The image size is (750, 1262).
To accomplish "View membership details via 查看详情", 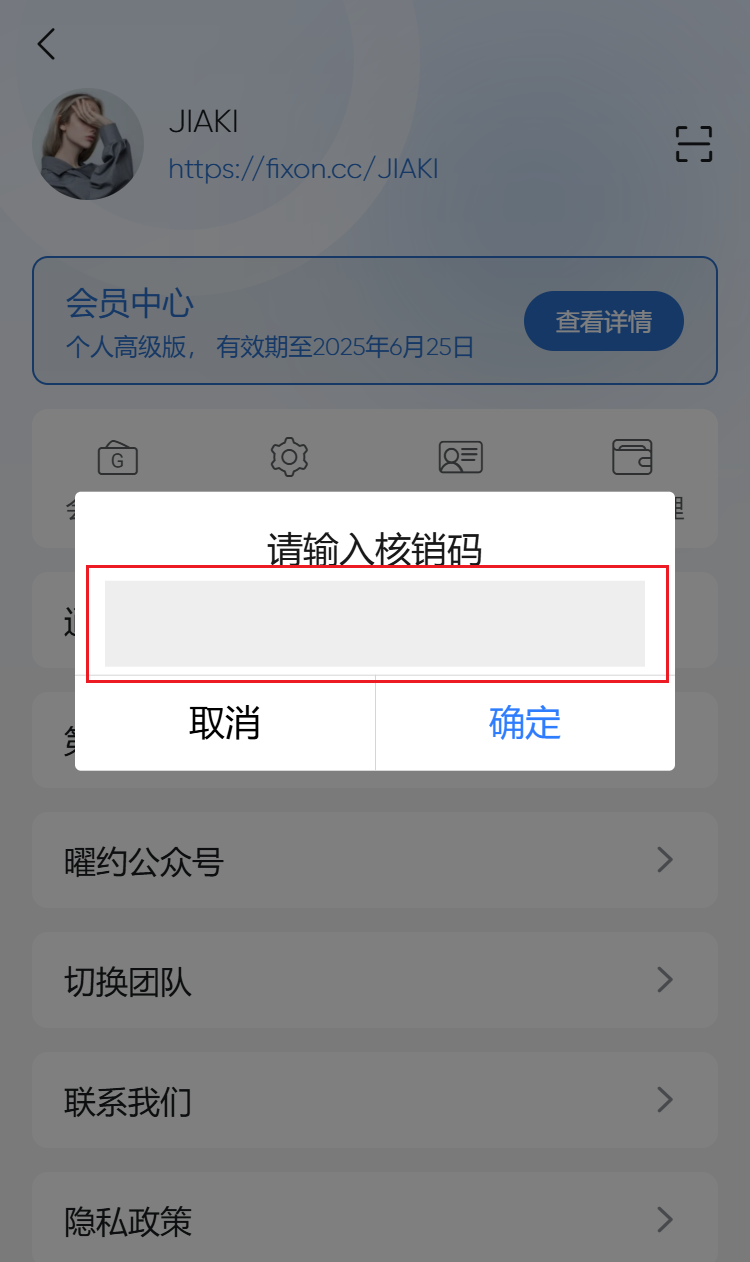I will point(604,322).
